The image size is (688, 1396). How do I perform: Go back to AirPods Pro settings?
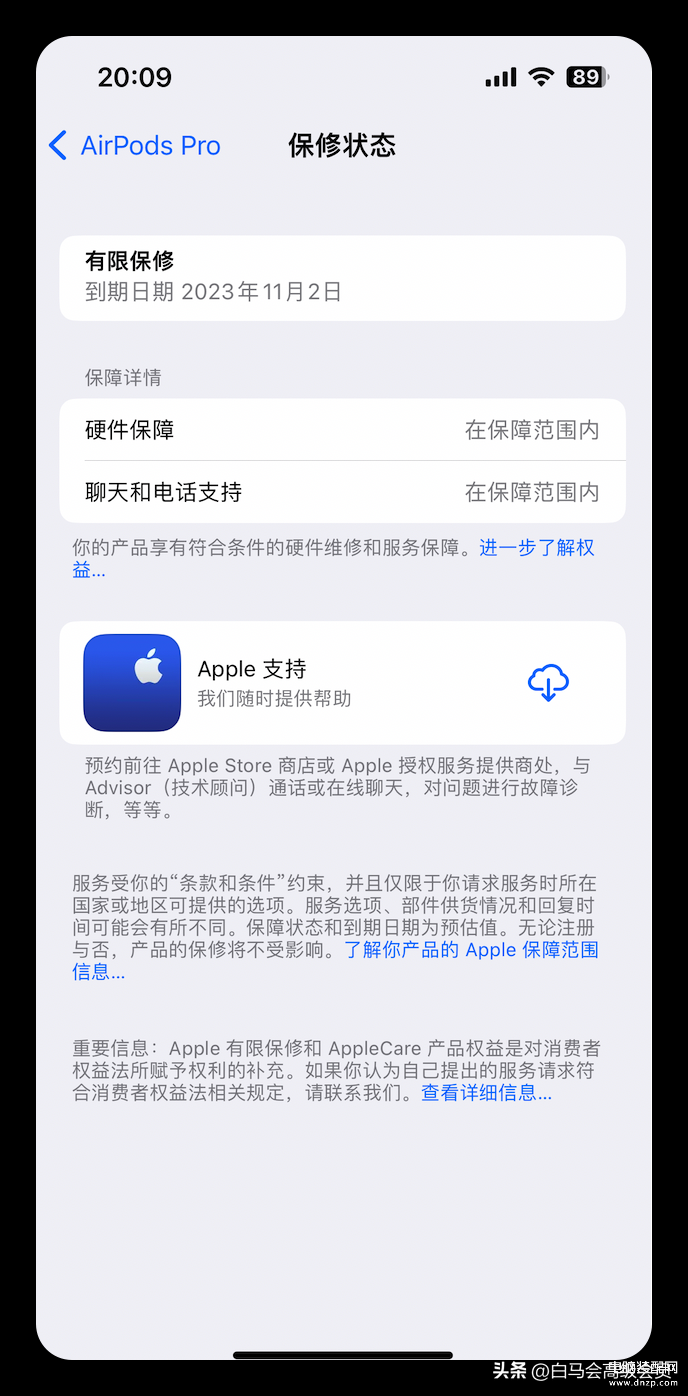[135, 146]
